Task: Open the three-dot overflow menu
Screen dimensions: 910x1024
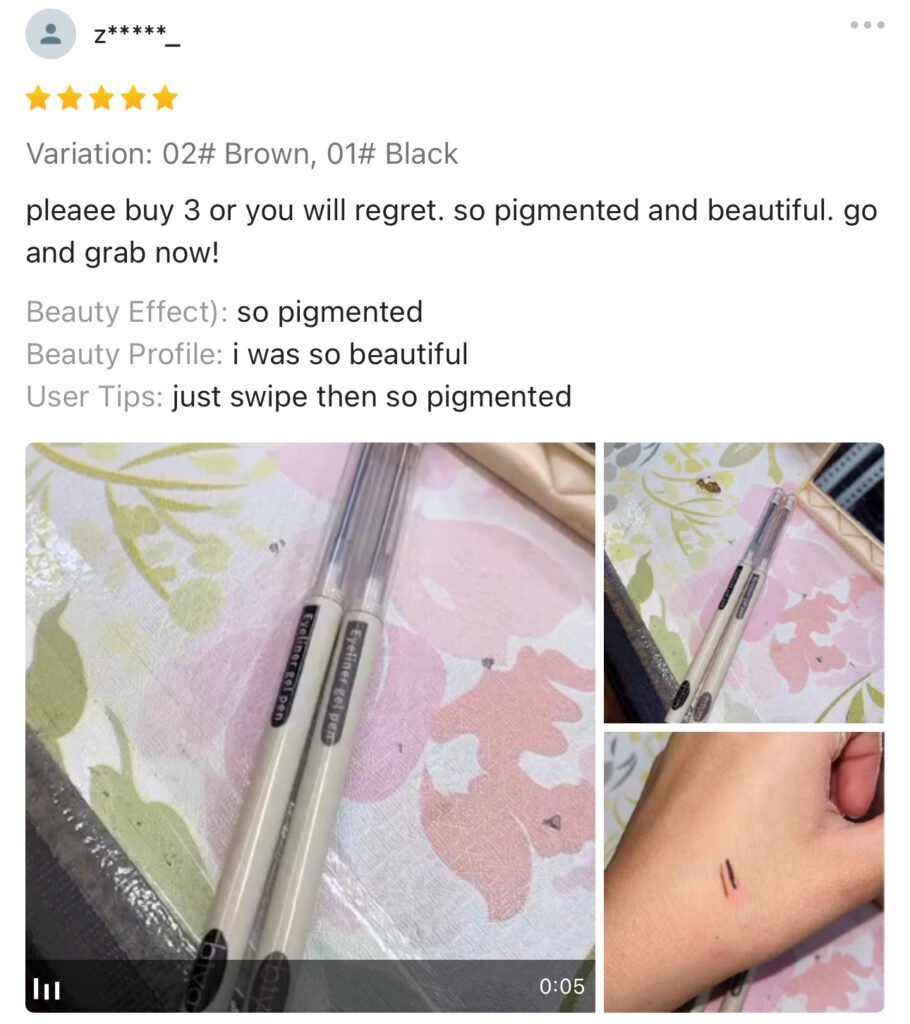Action: click(866, 25)
